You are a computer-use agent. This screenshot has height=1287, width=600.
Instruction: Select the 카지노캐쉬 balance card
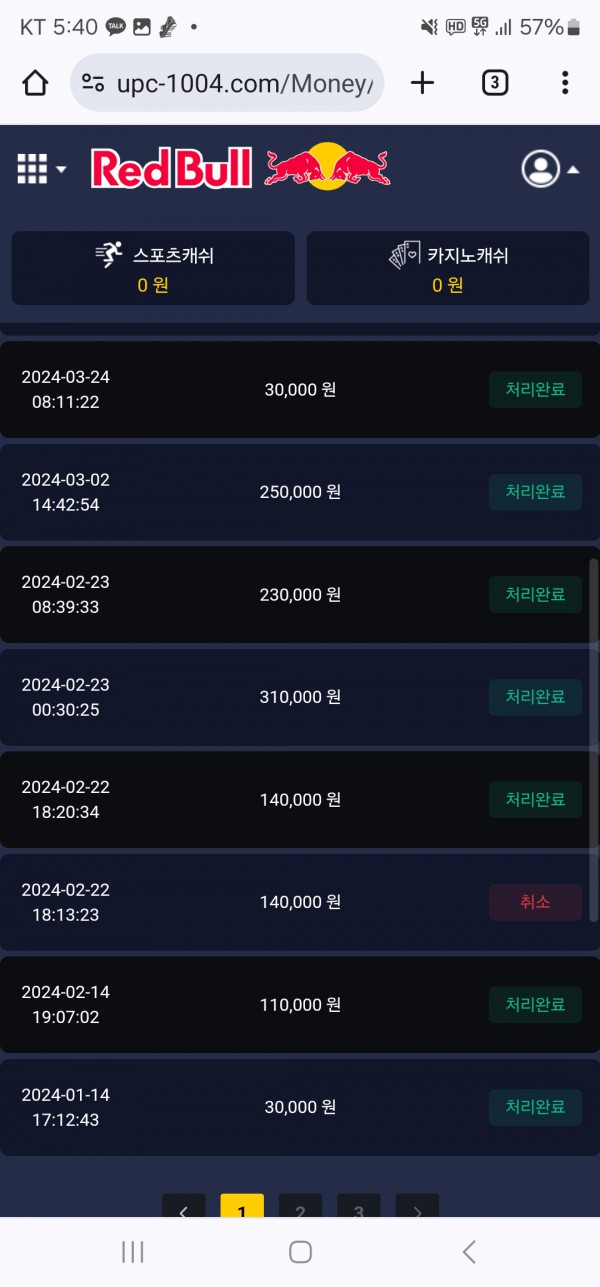[447, 268]
